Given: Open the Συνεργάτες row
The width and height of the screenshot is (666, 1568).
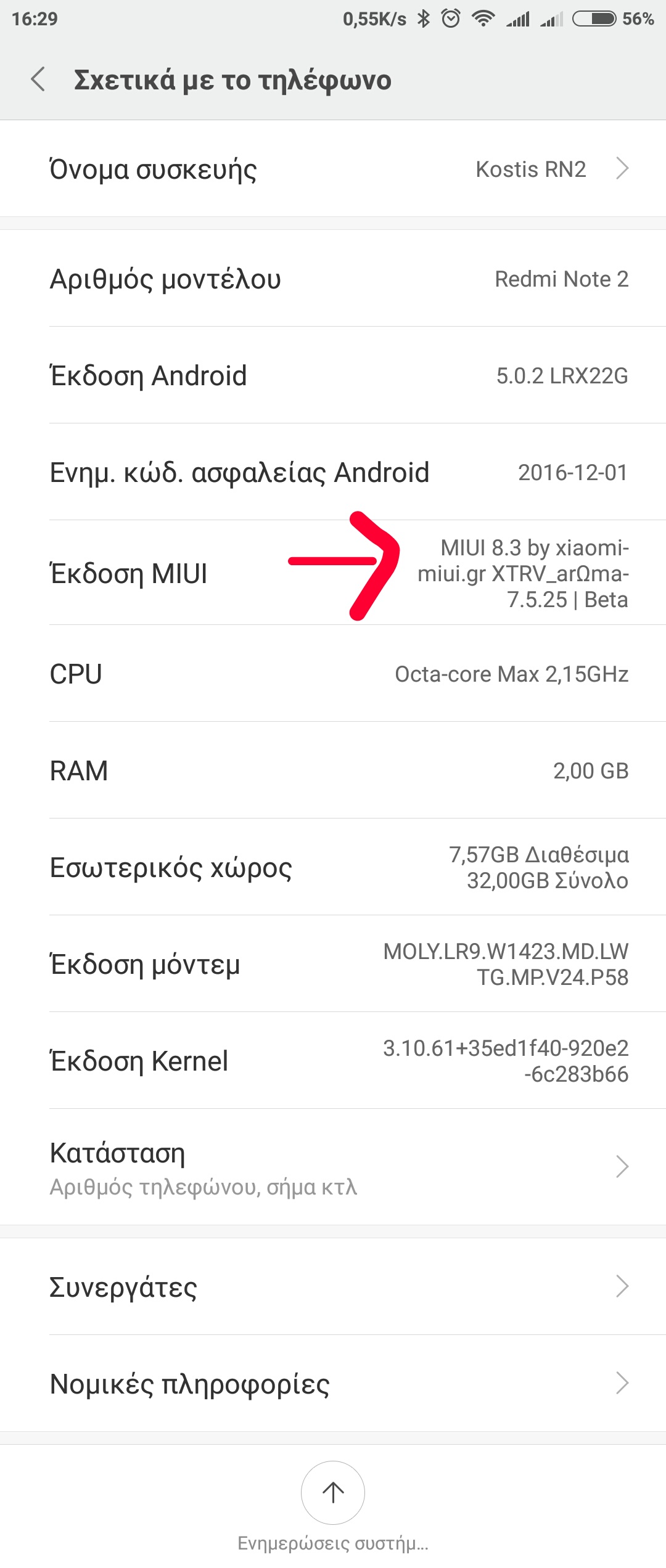Looking at the screenshot, I should point(333,1287).
